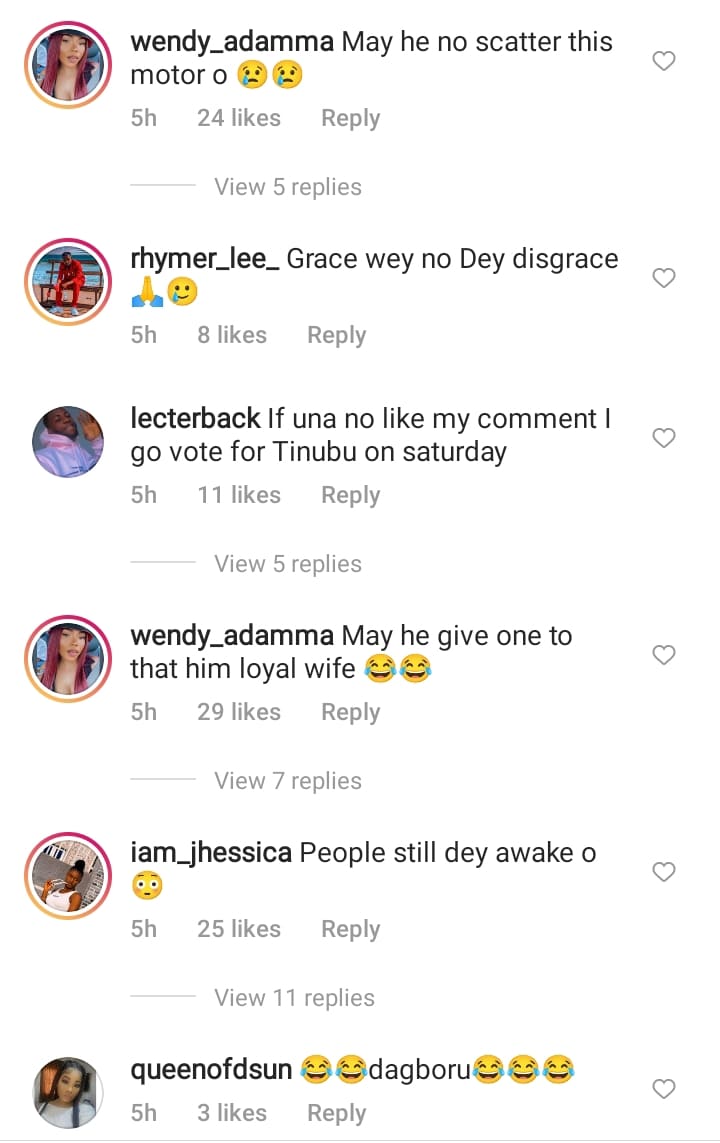View 5 replies under lecterback's comment
Viewport: 720px width, 1143px height.
click(288, 564)
